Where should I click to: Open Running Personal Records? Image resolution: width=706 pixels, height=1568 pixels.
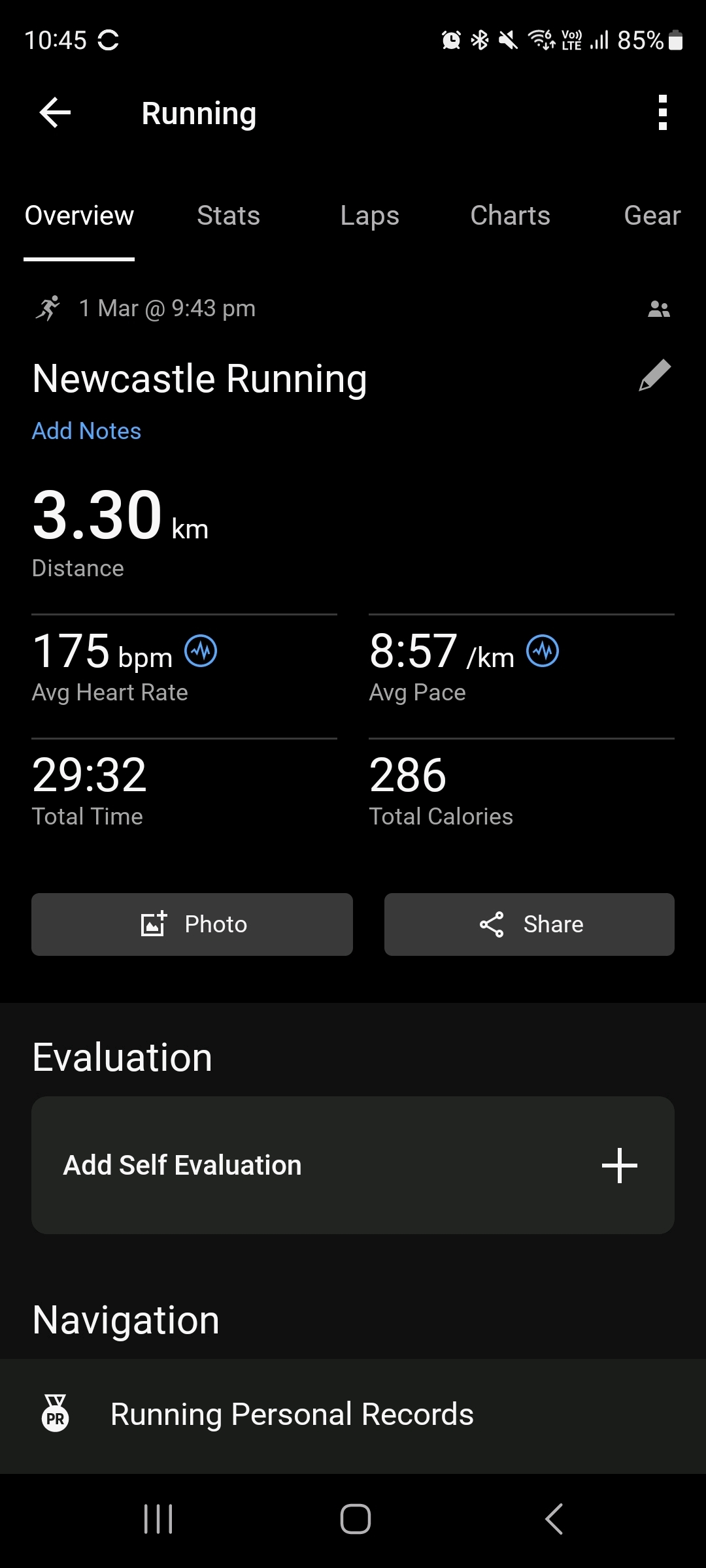292,1414
